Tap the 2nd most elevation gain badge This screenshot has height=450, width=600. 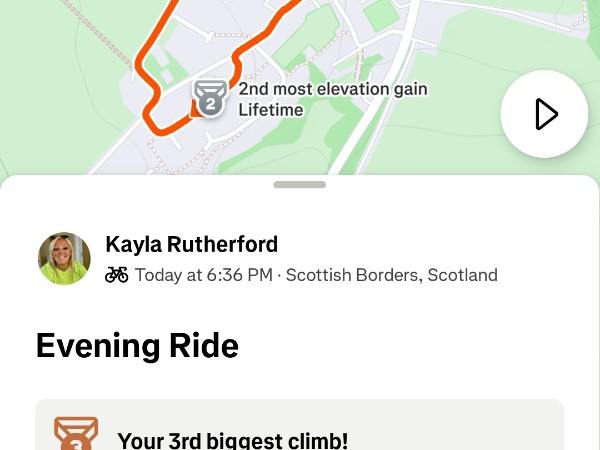[x=210, y=98]
